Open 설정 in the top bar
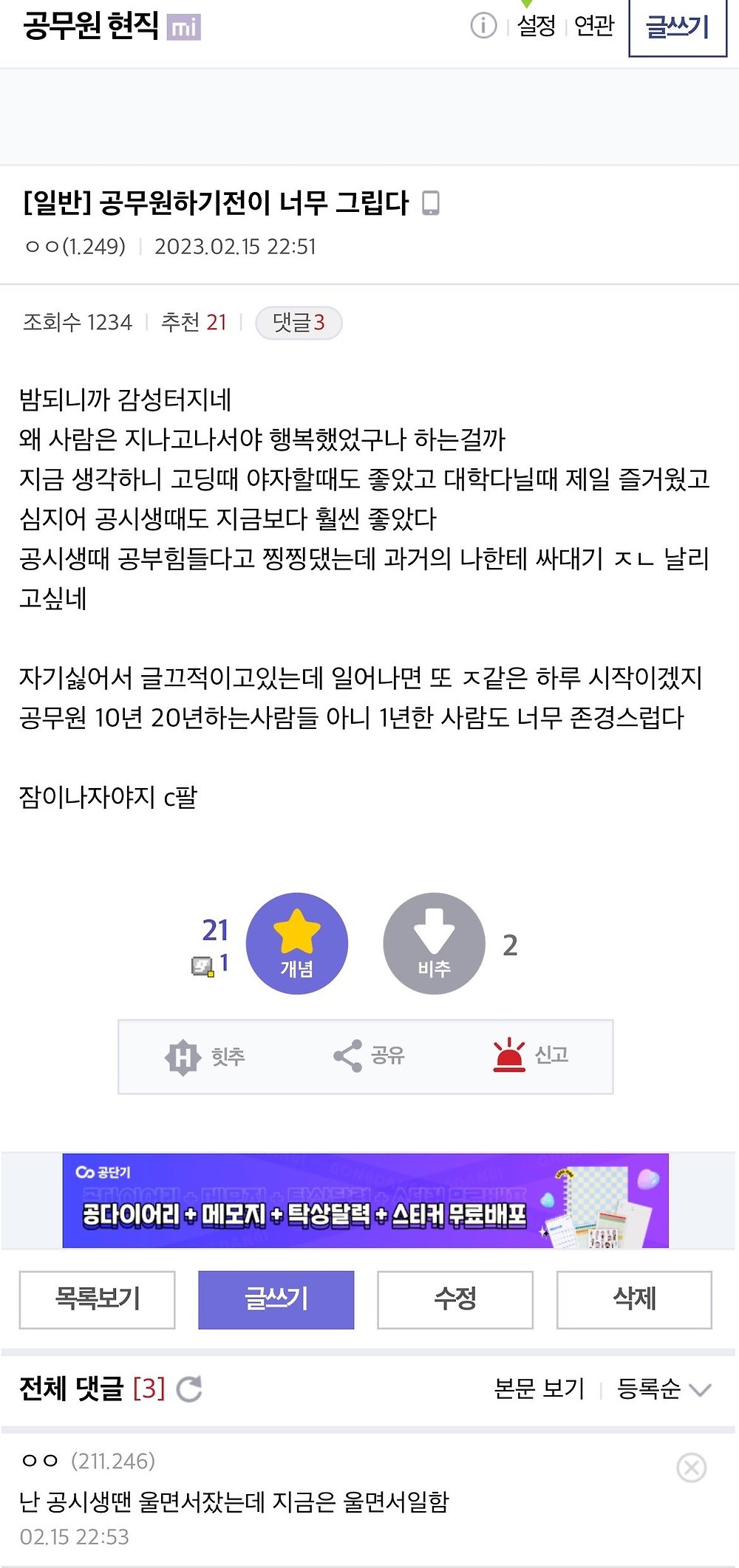Image resolution: width=739 pixels, height=1568 pixels. [x=536, y=26]
